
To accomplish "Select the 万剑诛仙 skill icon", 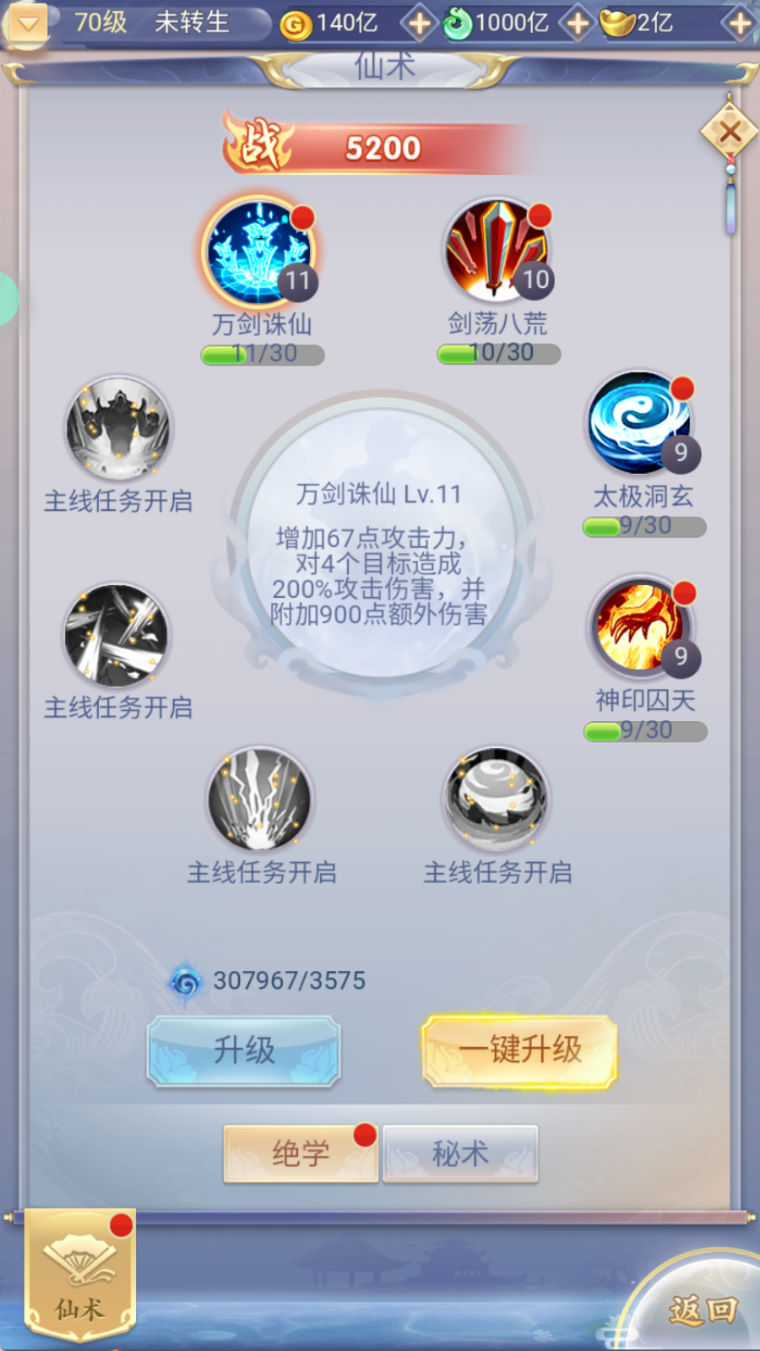I will [260, 250].
